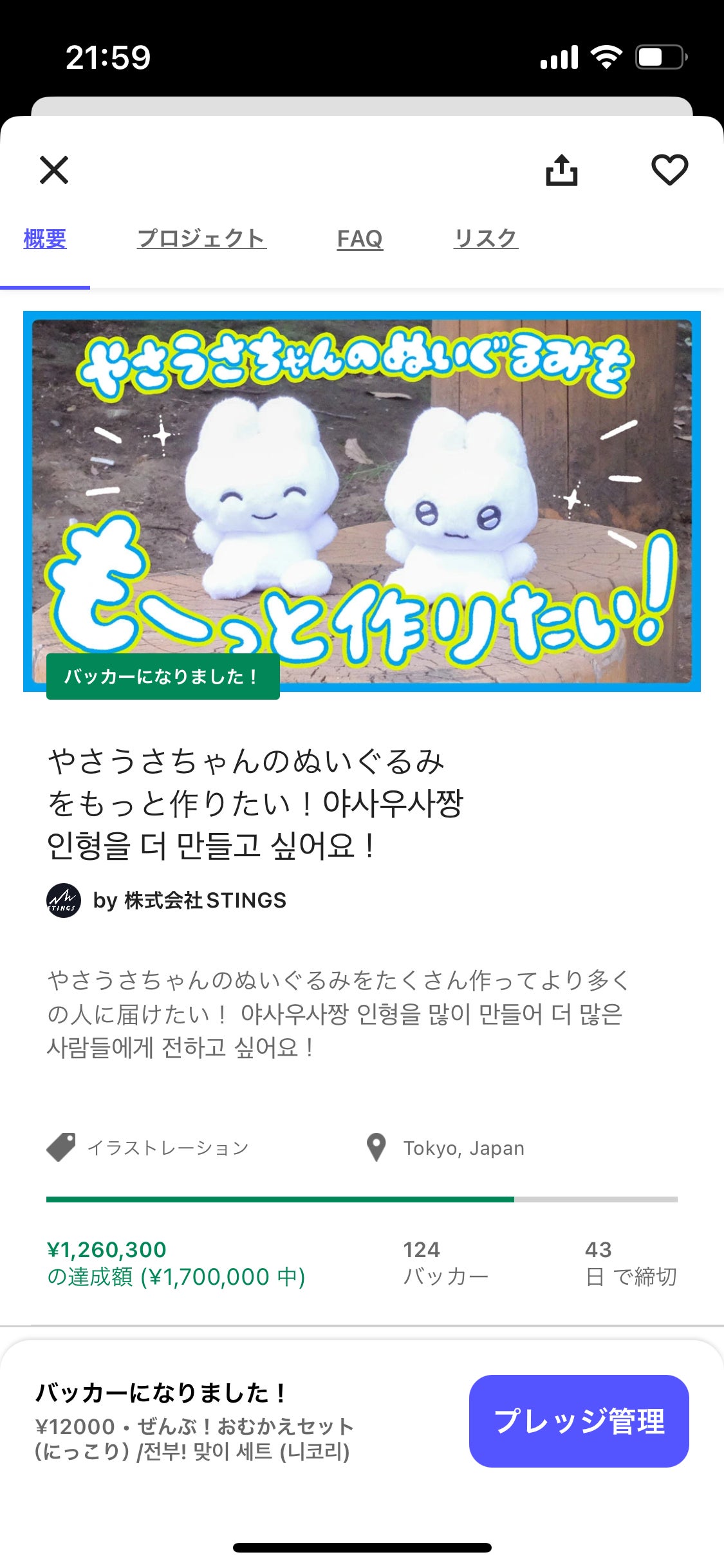
Task: Save the project with the heart icon
Action: pyautogui.click(x=669, y=171)
